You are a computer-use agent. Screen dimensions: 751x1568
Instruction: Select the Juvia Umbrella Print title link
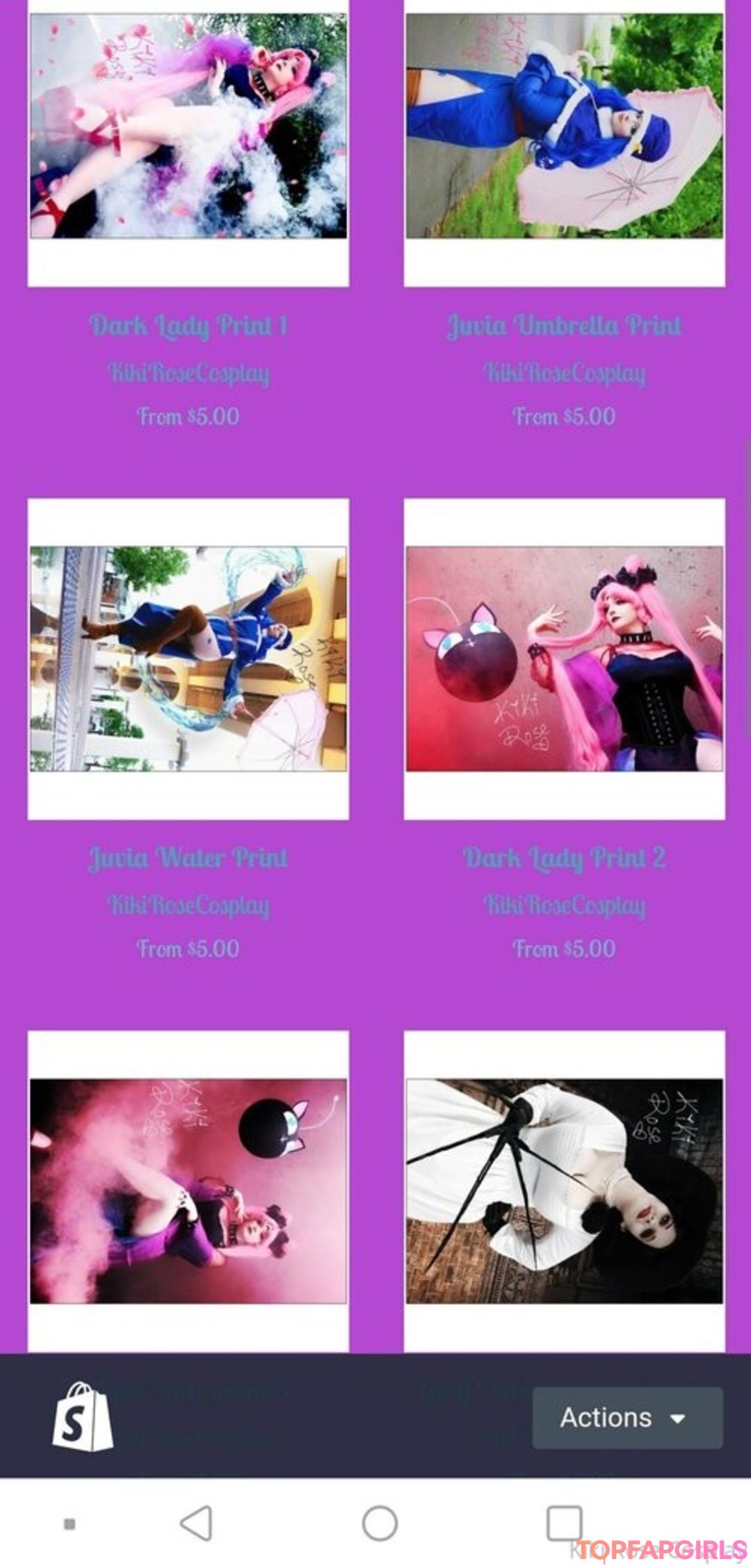point(564,325)
